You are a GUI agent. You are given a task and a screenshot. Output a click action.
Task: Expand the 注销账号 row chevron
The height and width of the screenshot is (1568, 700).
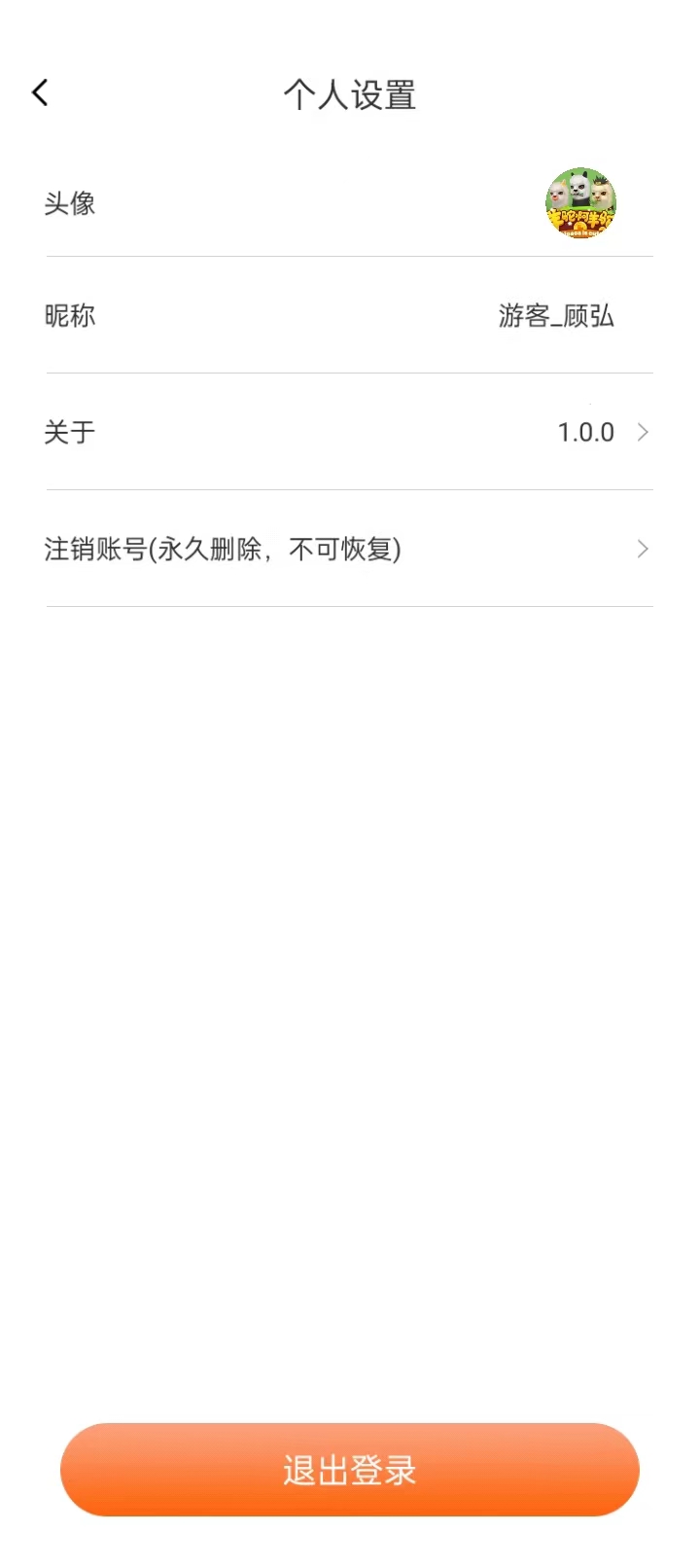click(x=642, y=549)
